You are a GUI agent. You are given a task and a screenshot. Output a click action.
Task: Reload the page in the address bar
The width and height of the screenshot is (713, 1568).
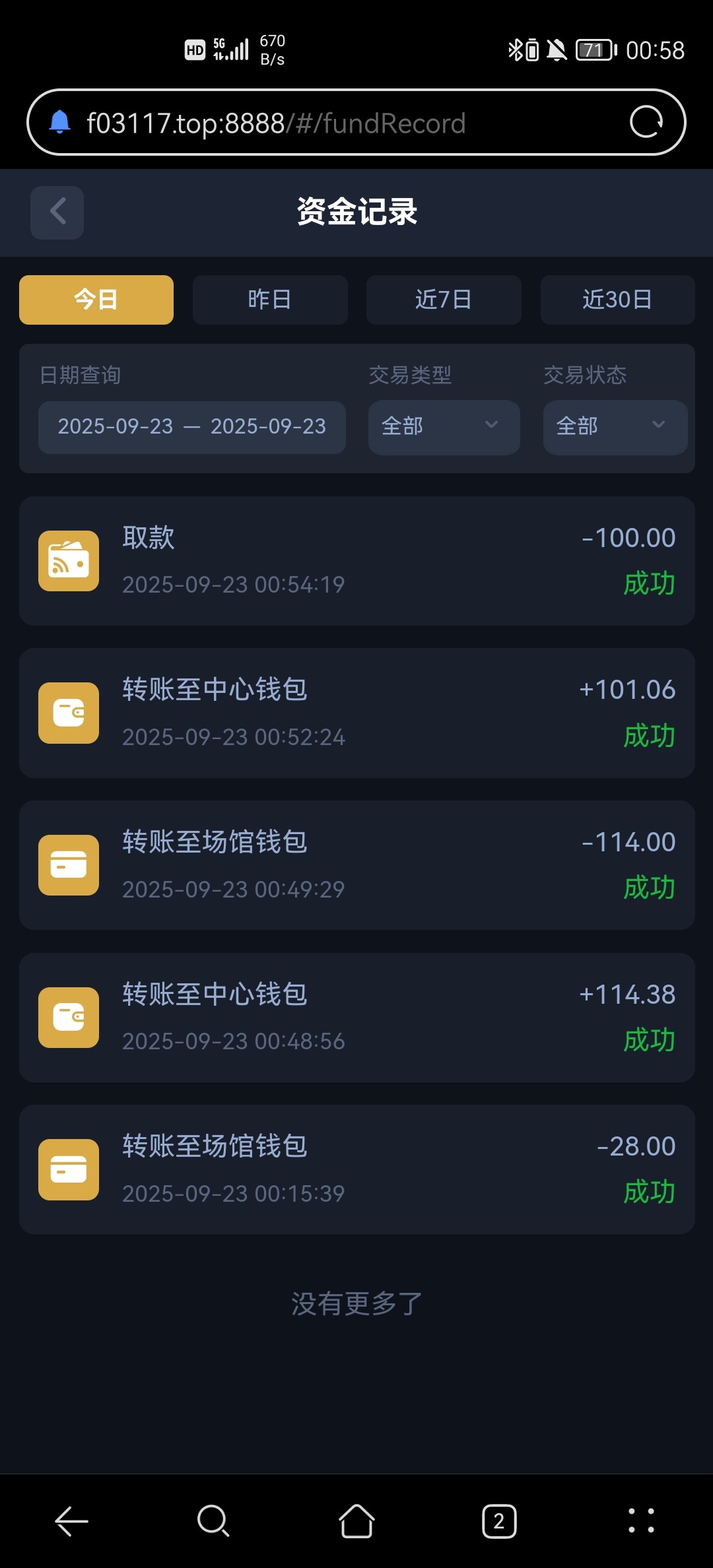click(x=646, y=122)
